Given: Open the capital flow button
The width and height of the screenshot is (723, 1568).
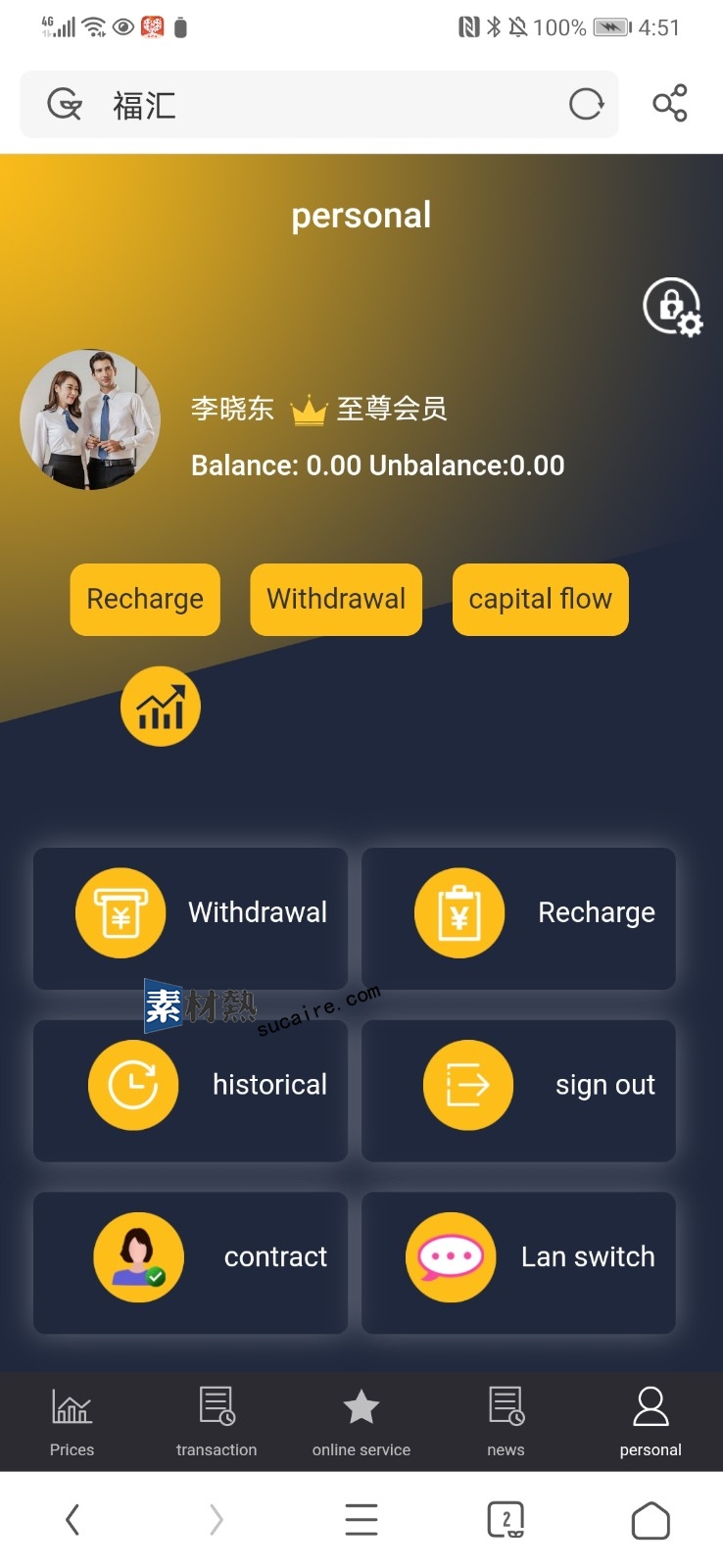Looking at the screenshot, I should click(x=540, y=599).
